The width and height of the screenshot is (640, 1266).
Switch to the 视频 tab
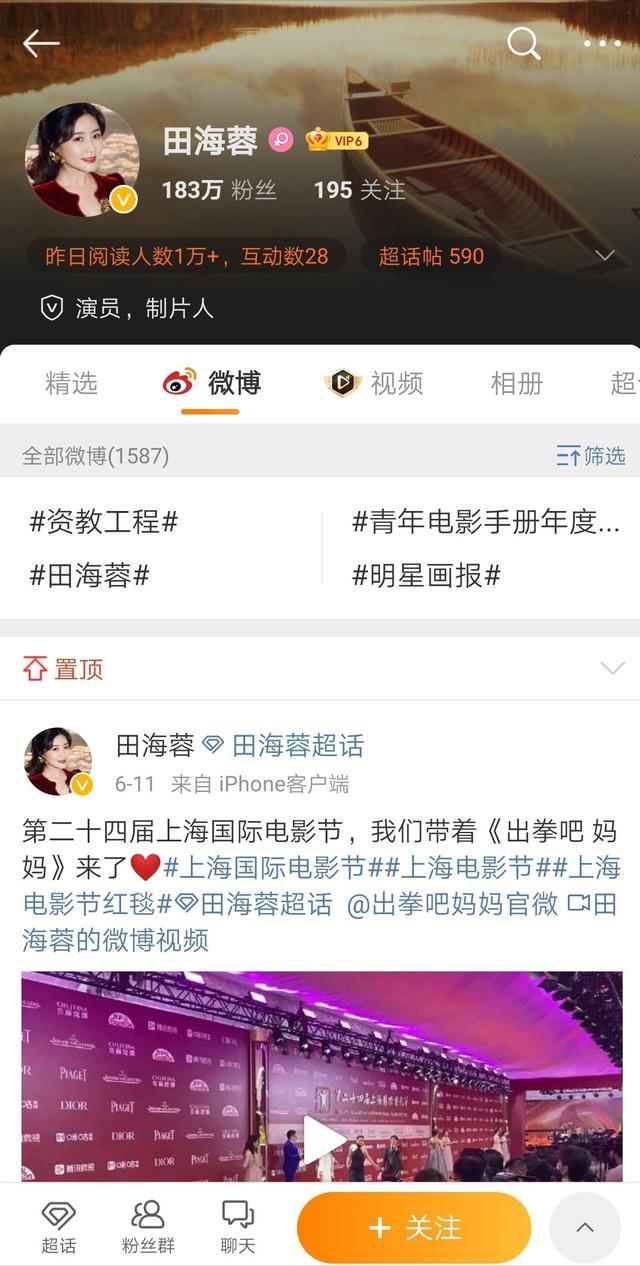375,382
